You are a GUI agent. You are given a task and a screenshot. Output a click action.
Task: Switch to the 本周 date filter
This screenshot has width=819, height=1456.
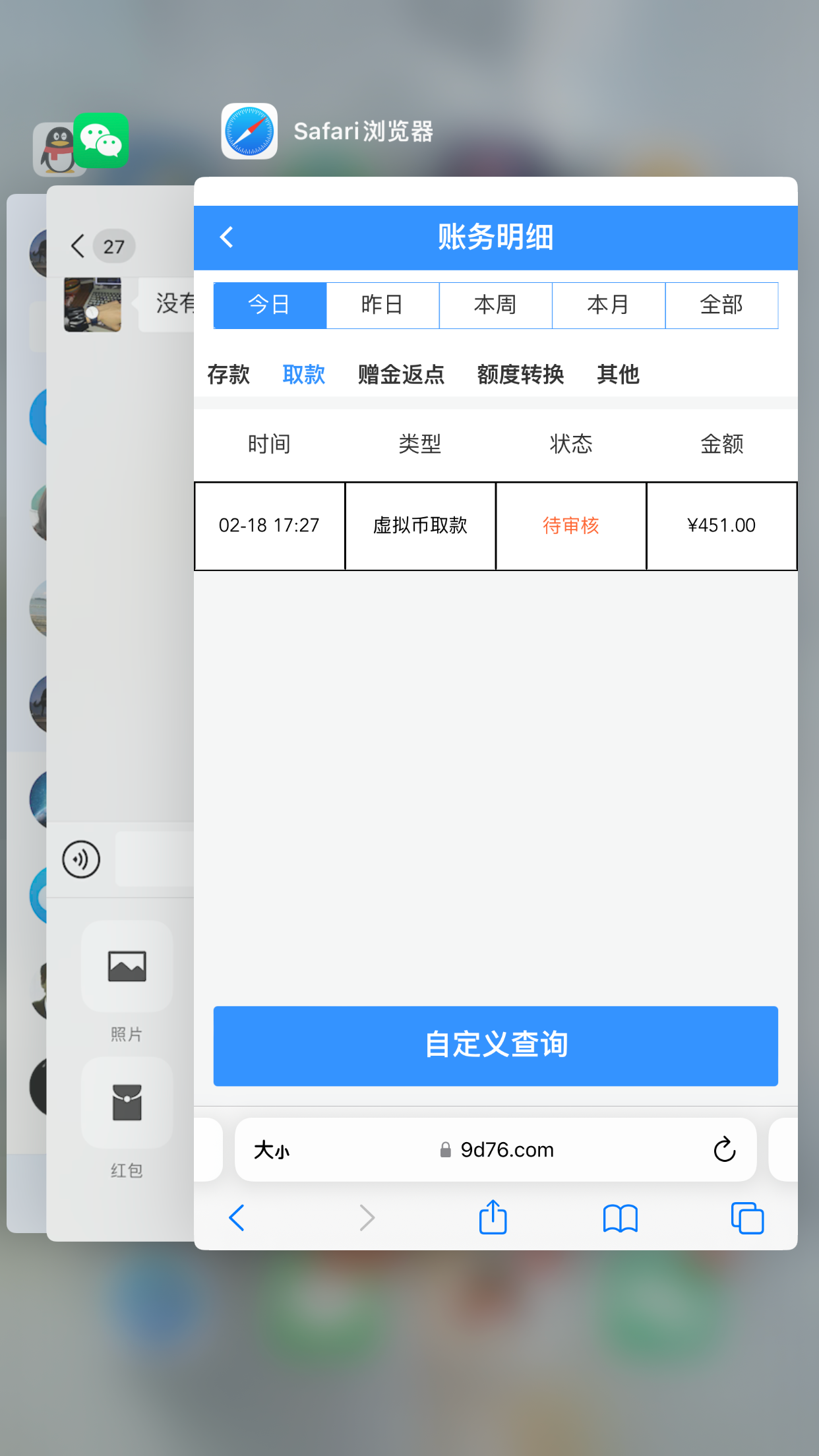(x=495, y=305)
